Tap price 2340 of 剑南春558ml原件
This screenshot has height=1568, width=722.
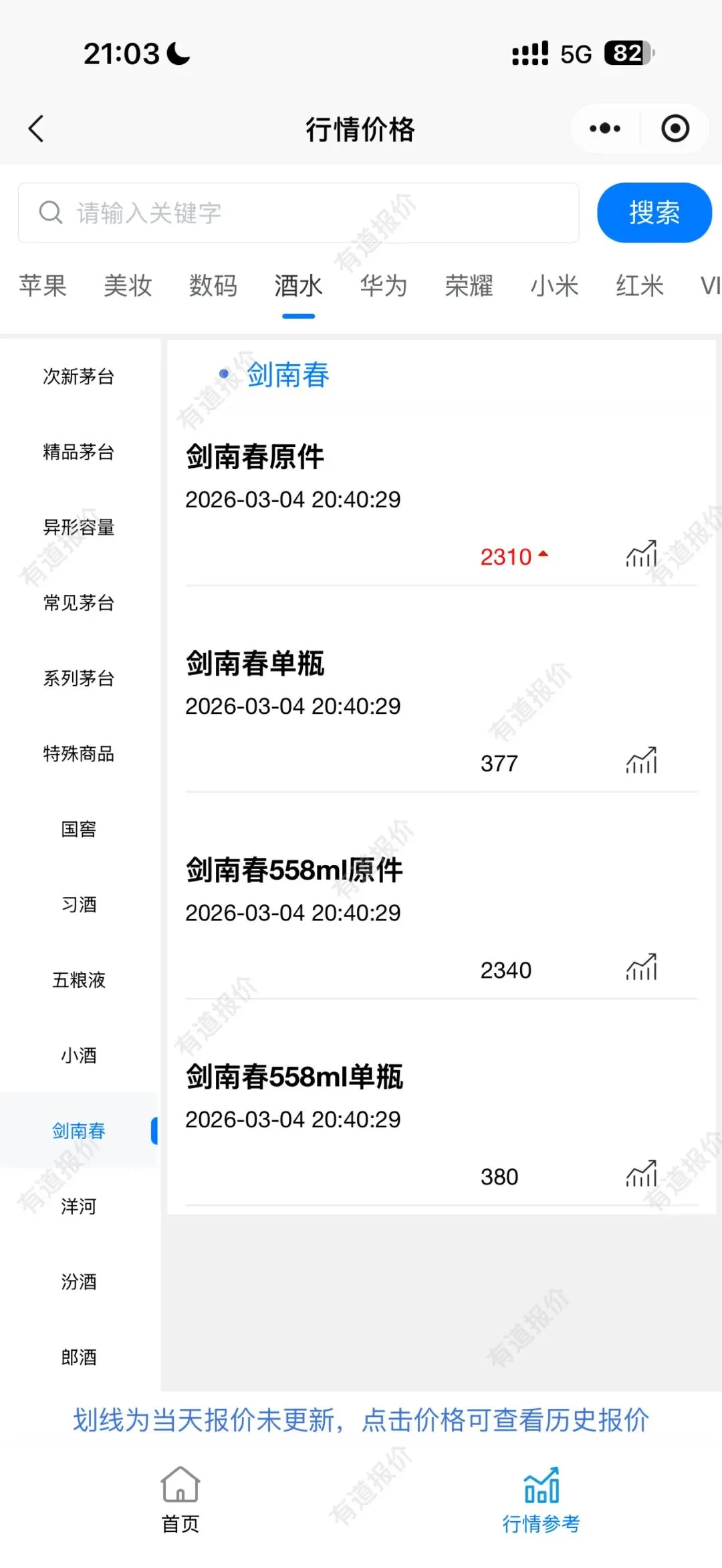point(506,970)
